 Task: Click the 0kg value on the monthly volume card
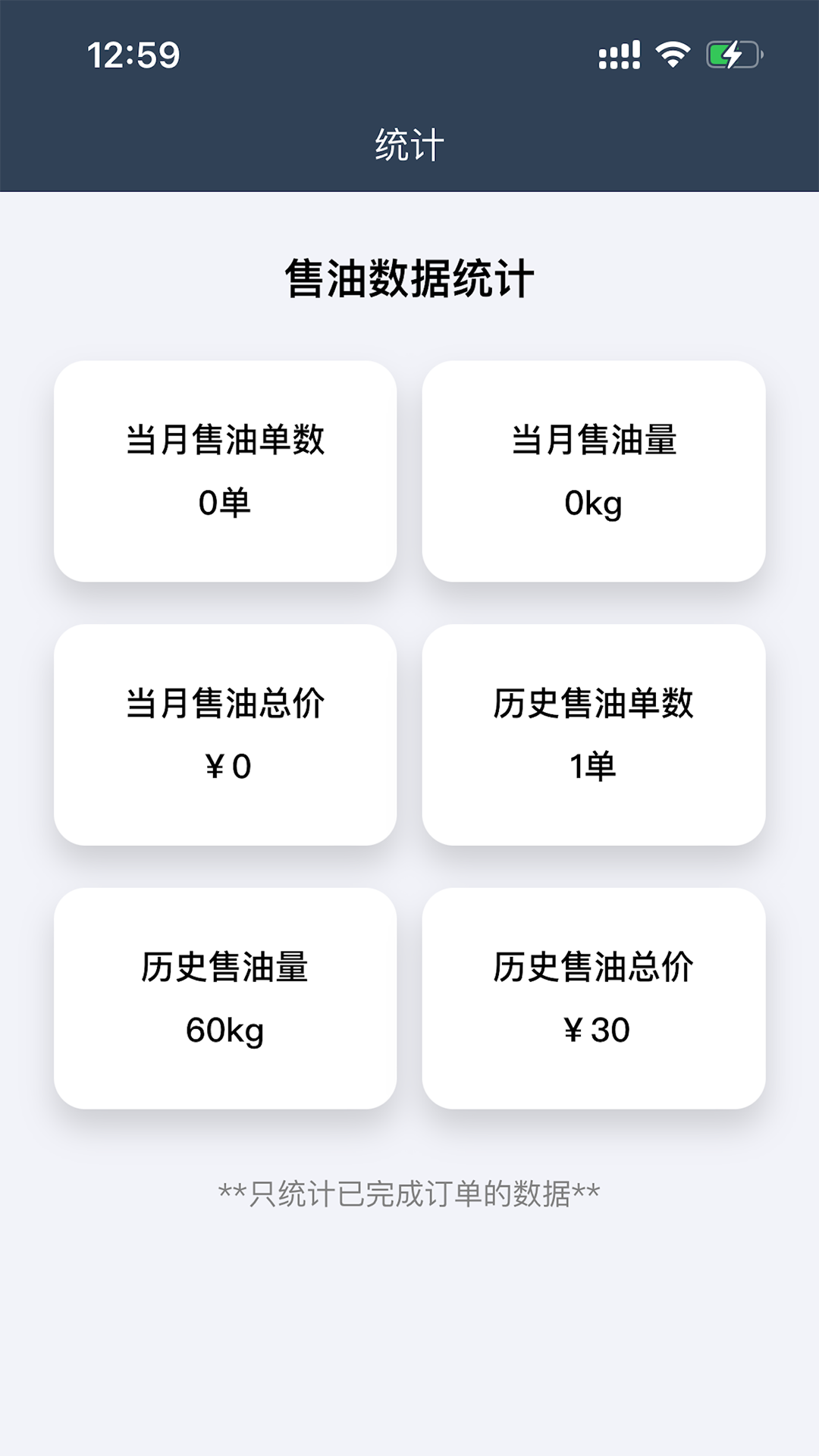coord(595,500)
